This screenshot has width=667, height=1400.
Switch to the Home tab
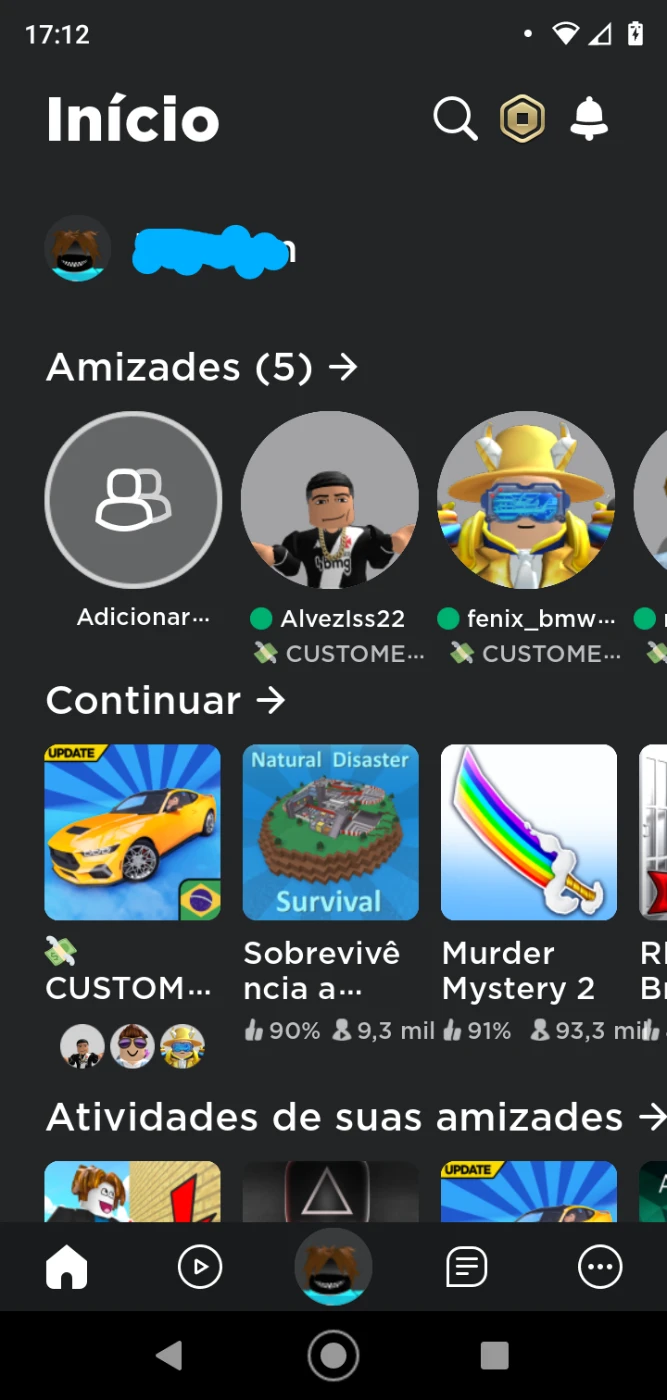(x=67, y=1267)
